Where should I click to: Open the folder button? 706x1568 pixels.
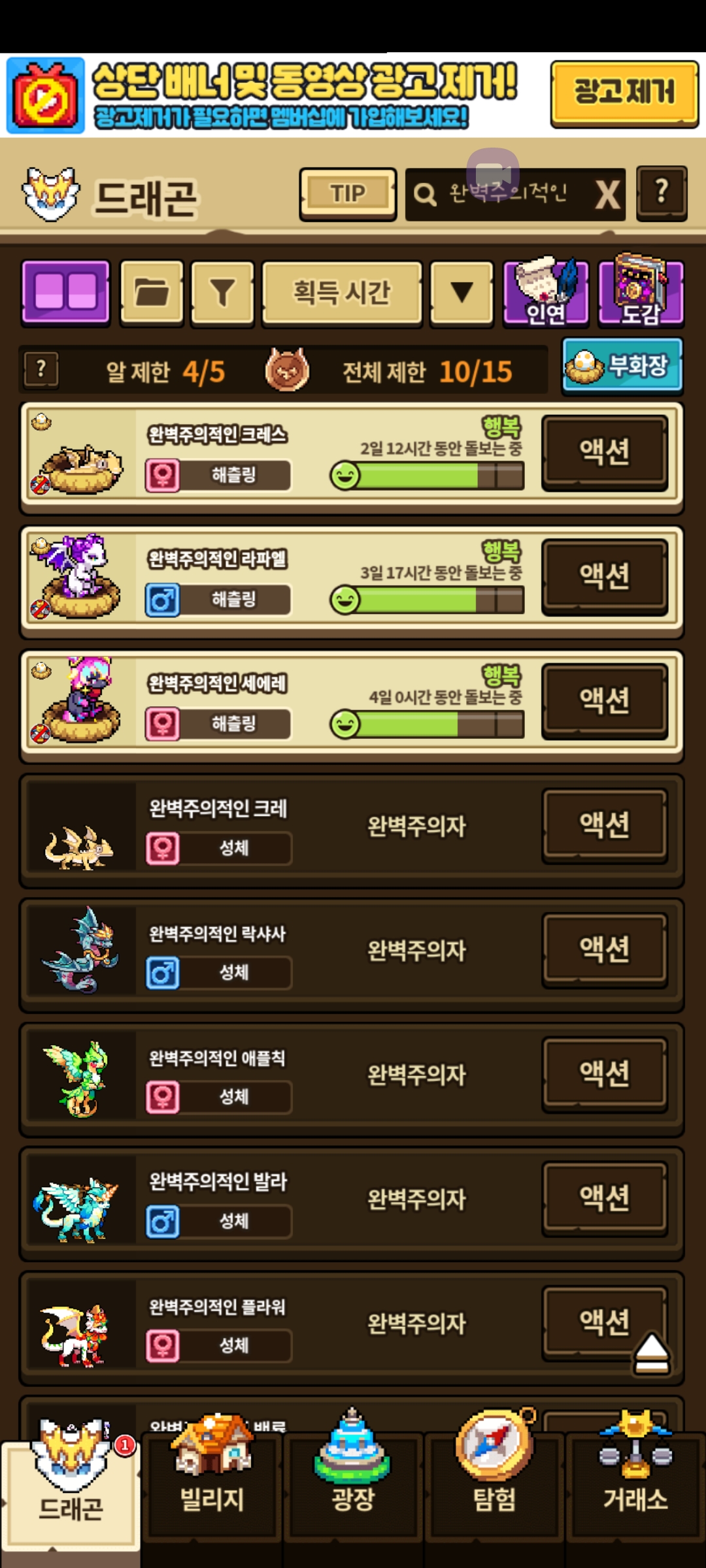coord(152,292)
